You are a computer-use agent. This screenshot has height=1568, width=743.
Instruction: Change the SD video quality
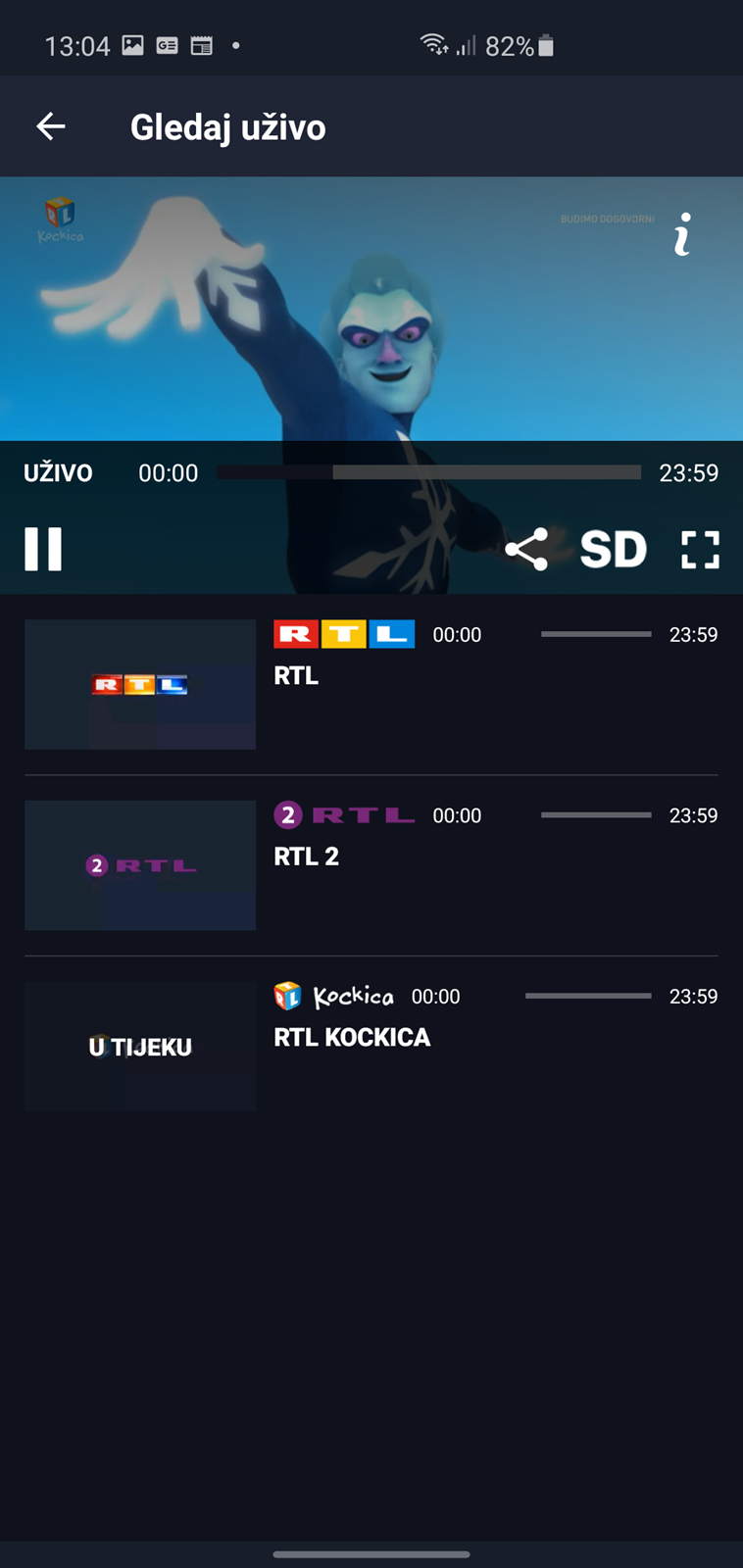pos(614,549)
